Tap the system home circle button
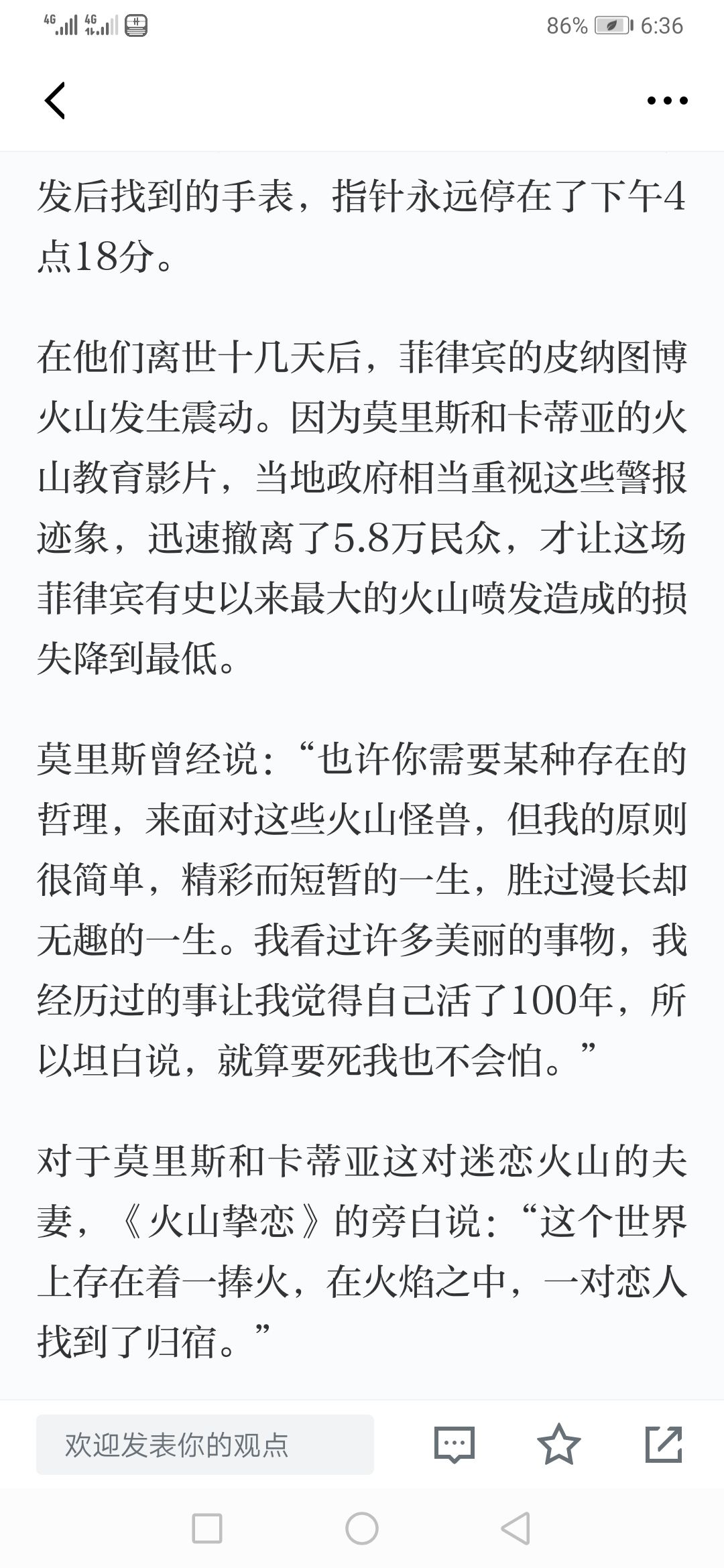 (x=362, y=1528)
